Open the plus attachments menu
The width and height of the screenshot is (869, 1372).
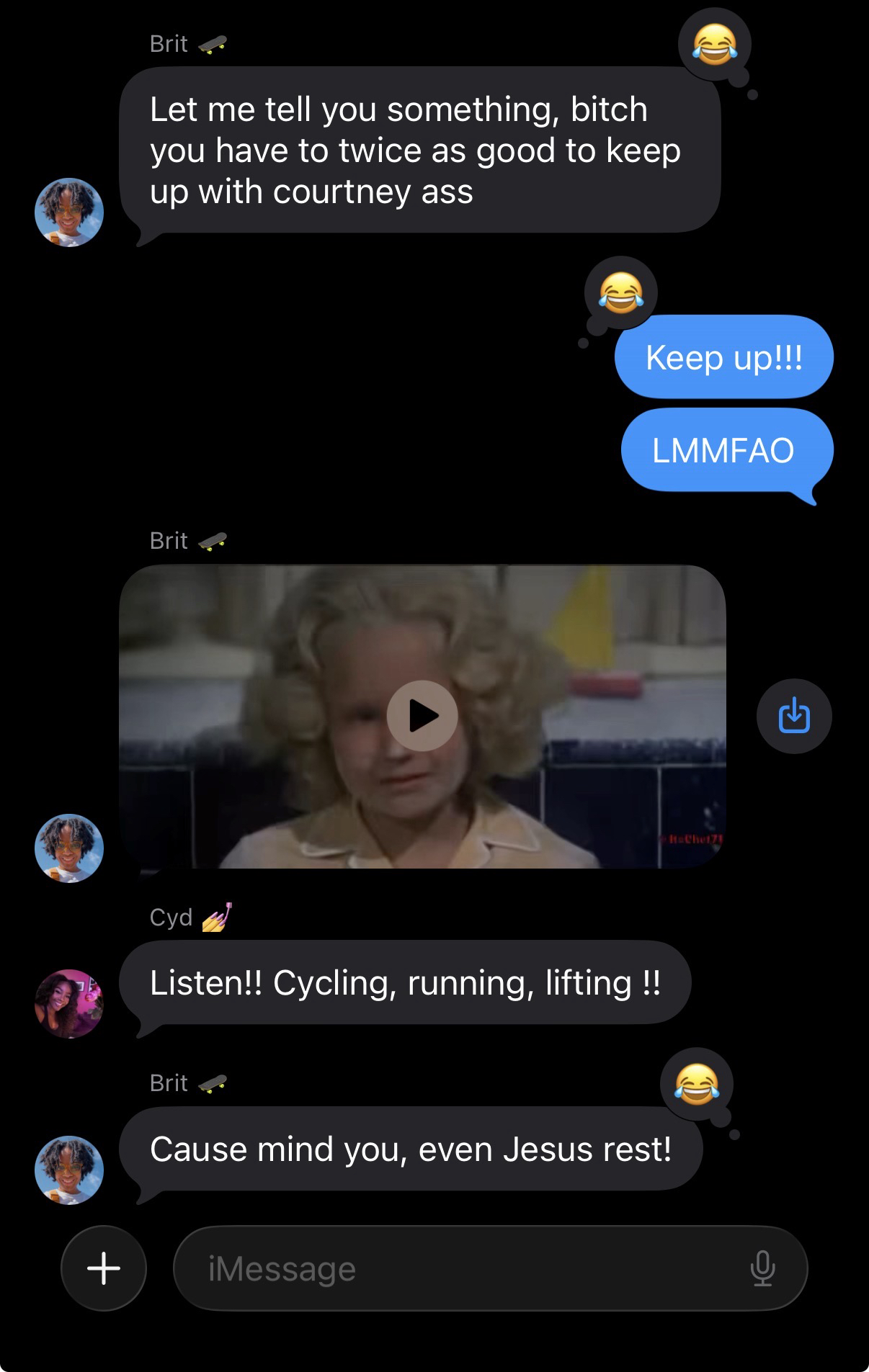pos(104,1268)
